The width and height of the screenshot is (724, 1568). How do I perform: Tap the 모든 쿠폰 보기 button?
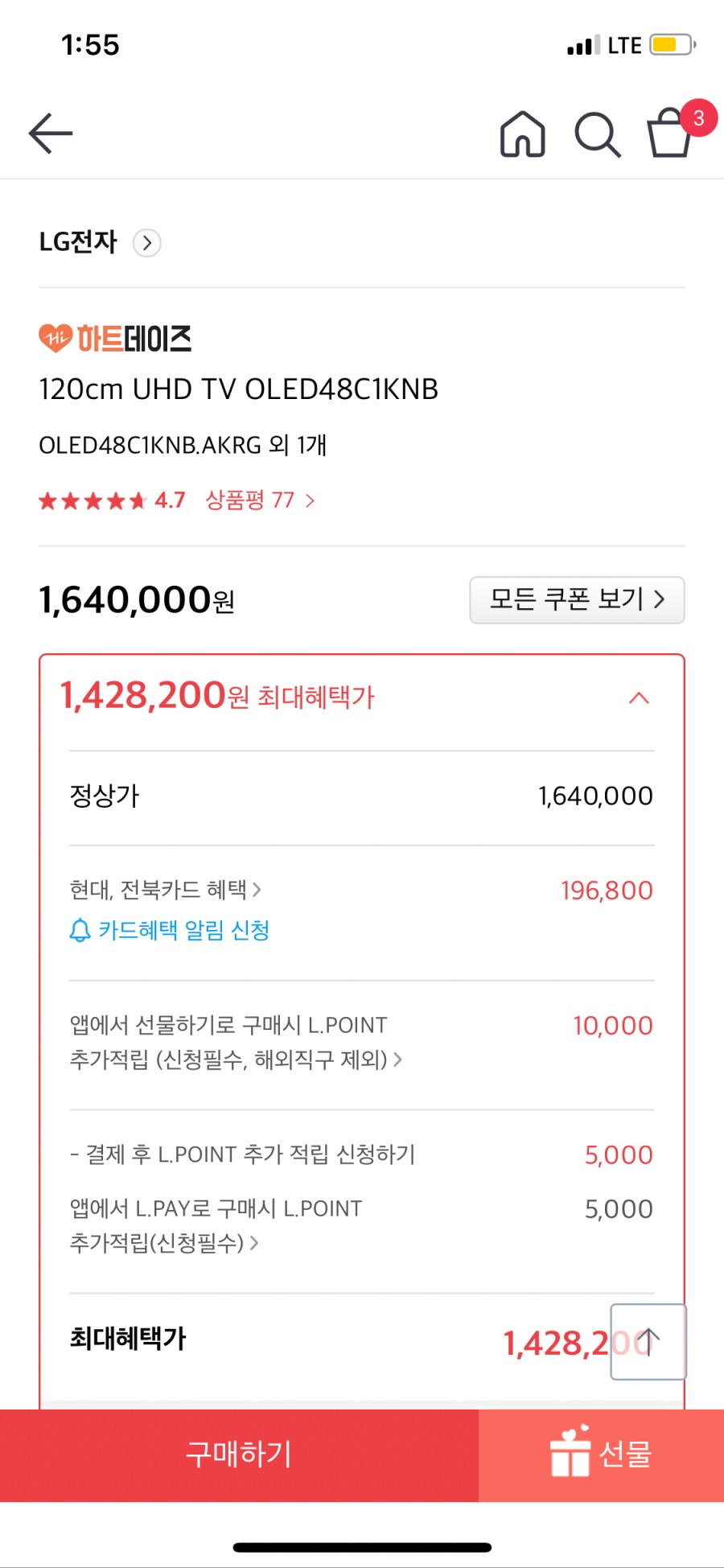(x=577, y=599)
